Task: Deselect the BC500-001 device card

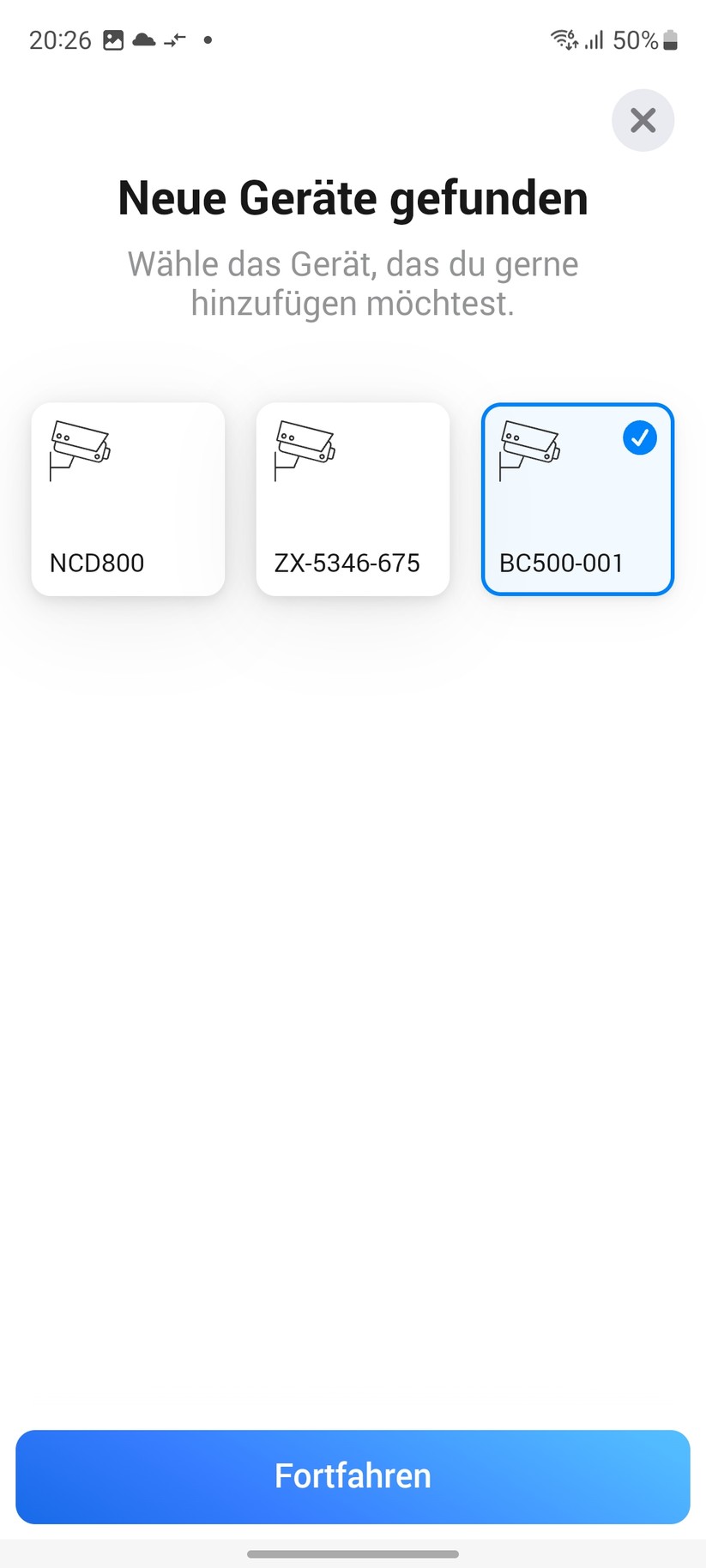Action: (x=577, y=498)
